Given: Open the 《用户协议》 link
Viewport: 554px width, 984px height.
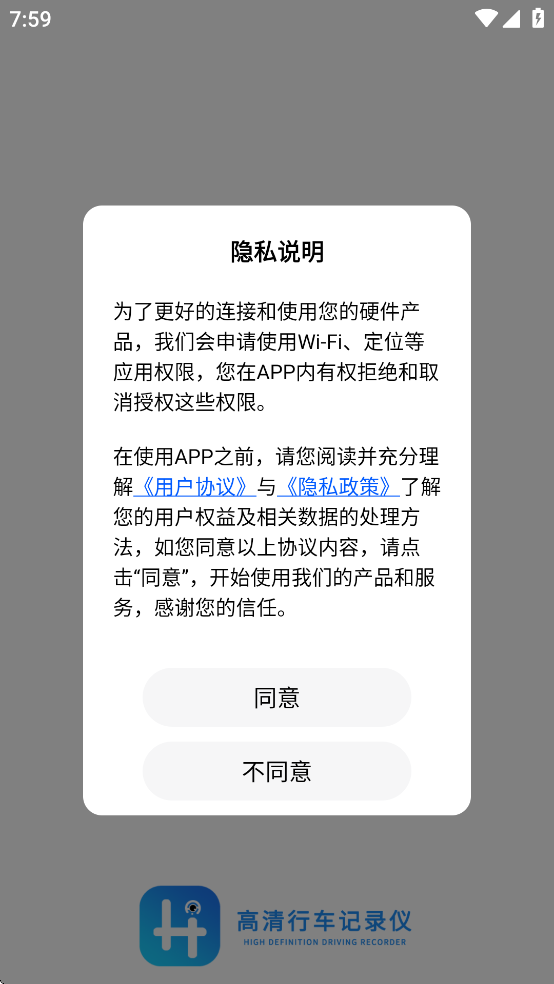Looking at the screenshot, I should [194, 486].
